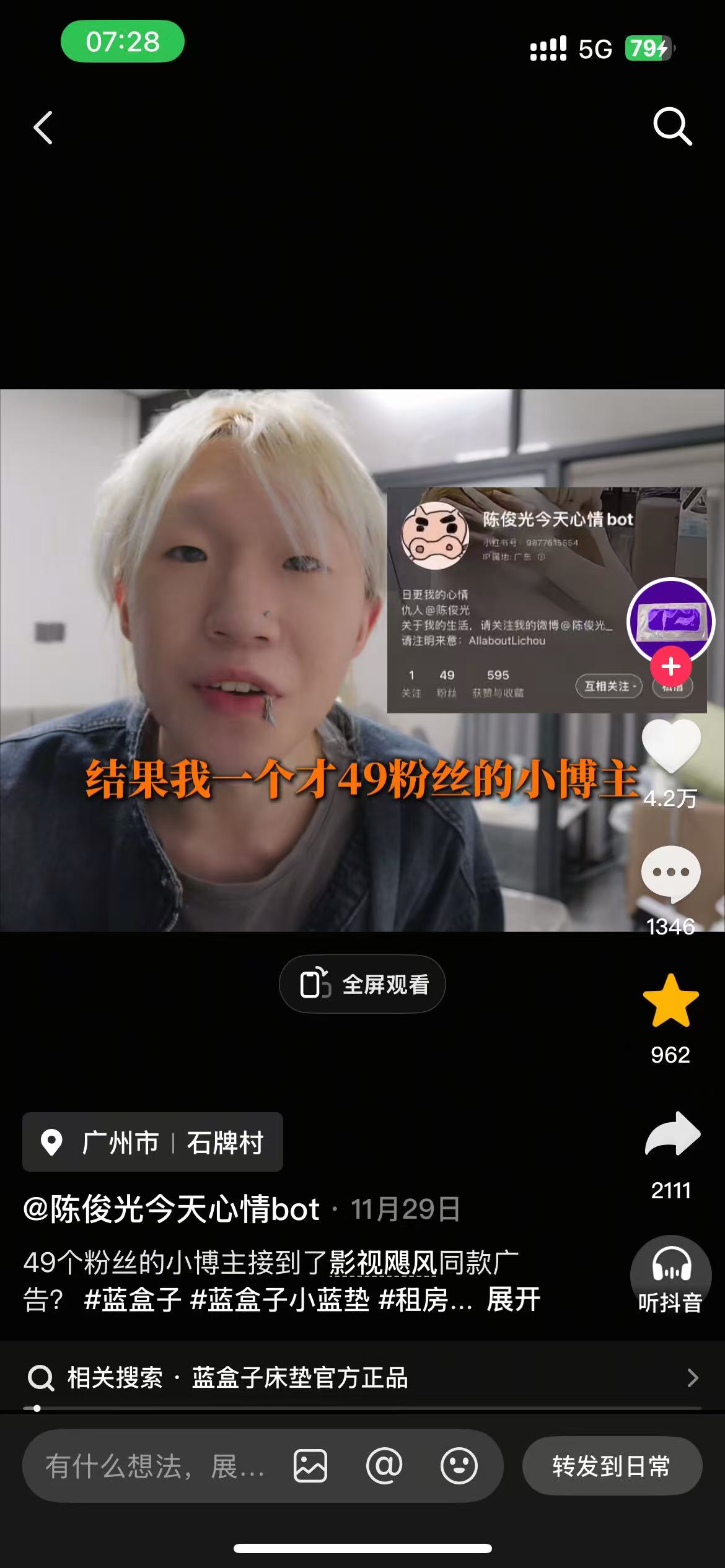Tap the 听抖音 headphone button

pos(670,1274)
